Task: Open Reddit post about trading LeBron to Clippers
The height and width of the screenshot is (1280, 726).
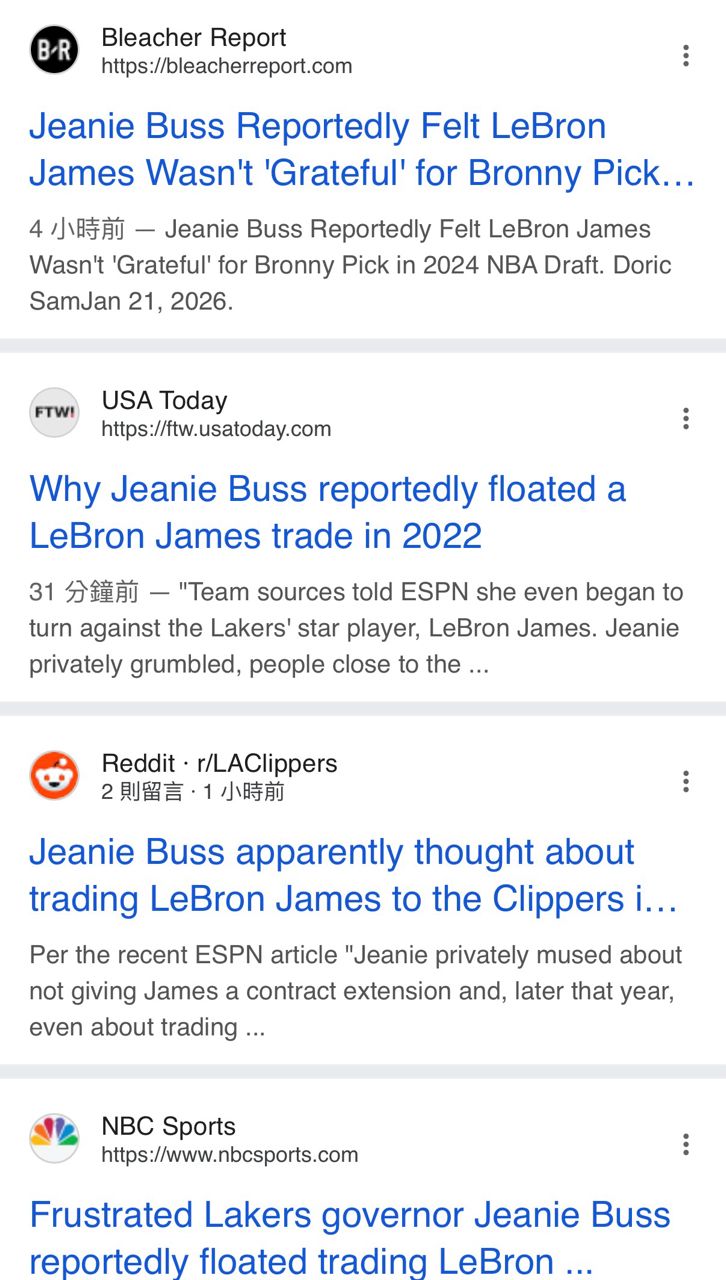Action: click(353, 876)
